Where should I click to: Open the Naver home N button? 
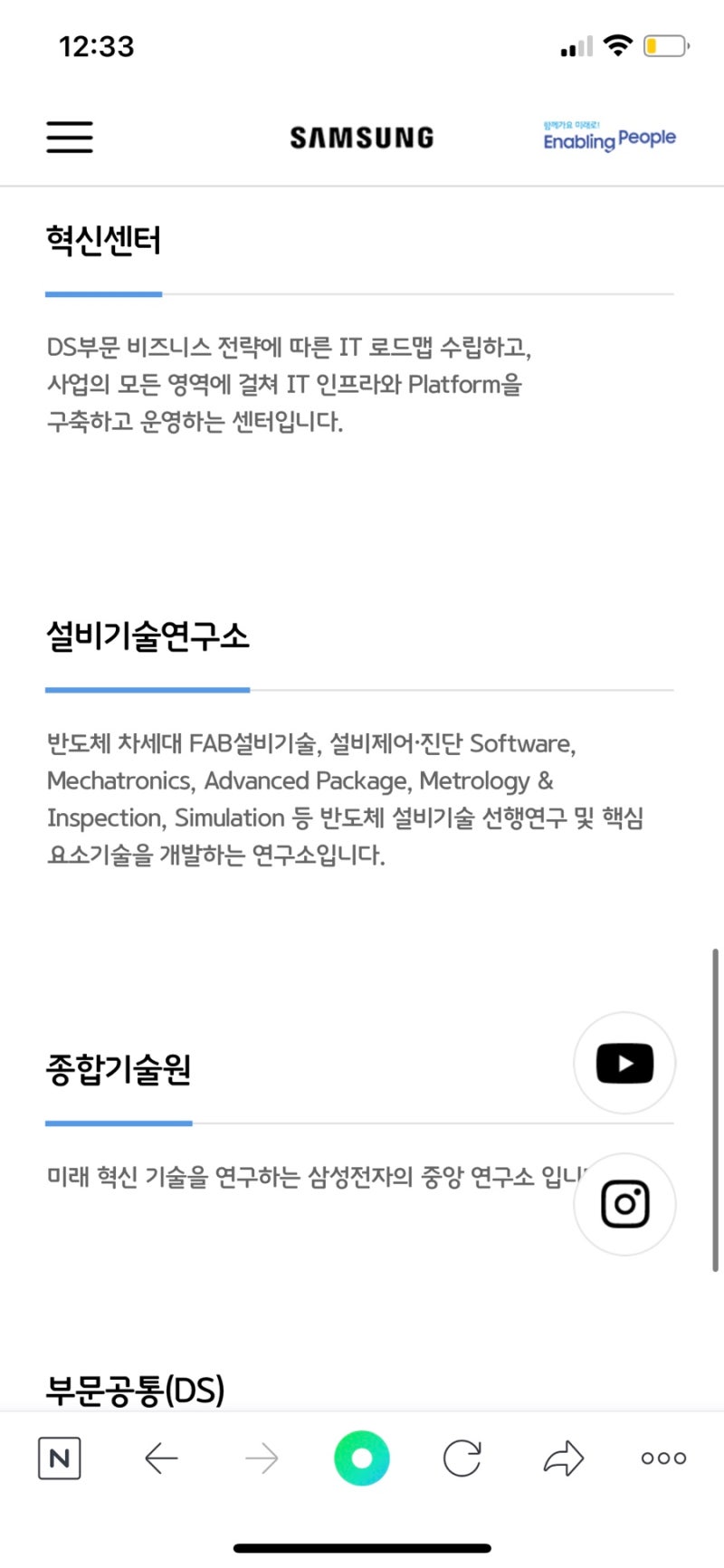pyautogui.click(x=60, y=1458)
